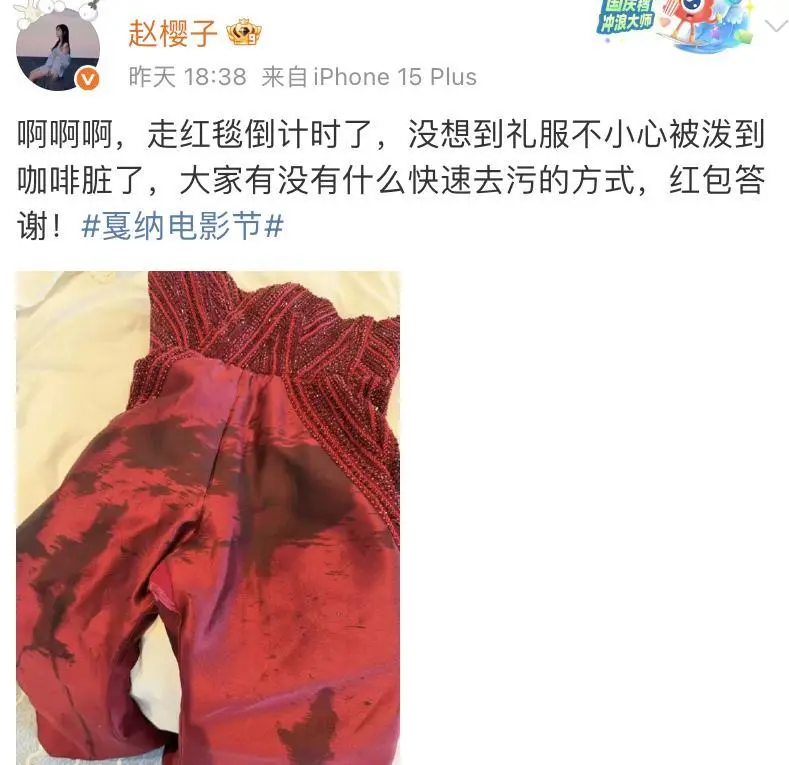
Task: Open 赵樱子's profile avatar
Action: (x=58, y=50)
